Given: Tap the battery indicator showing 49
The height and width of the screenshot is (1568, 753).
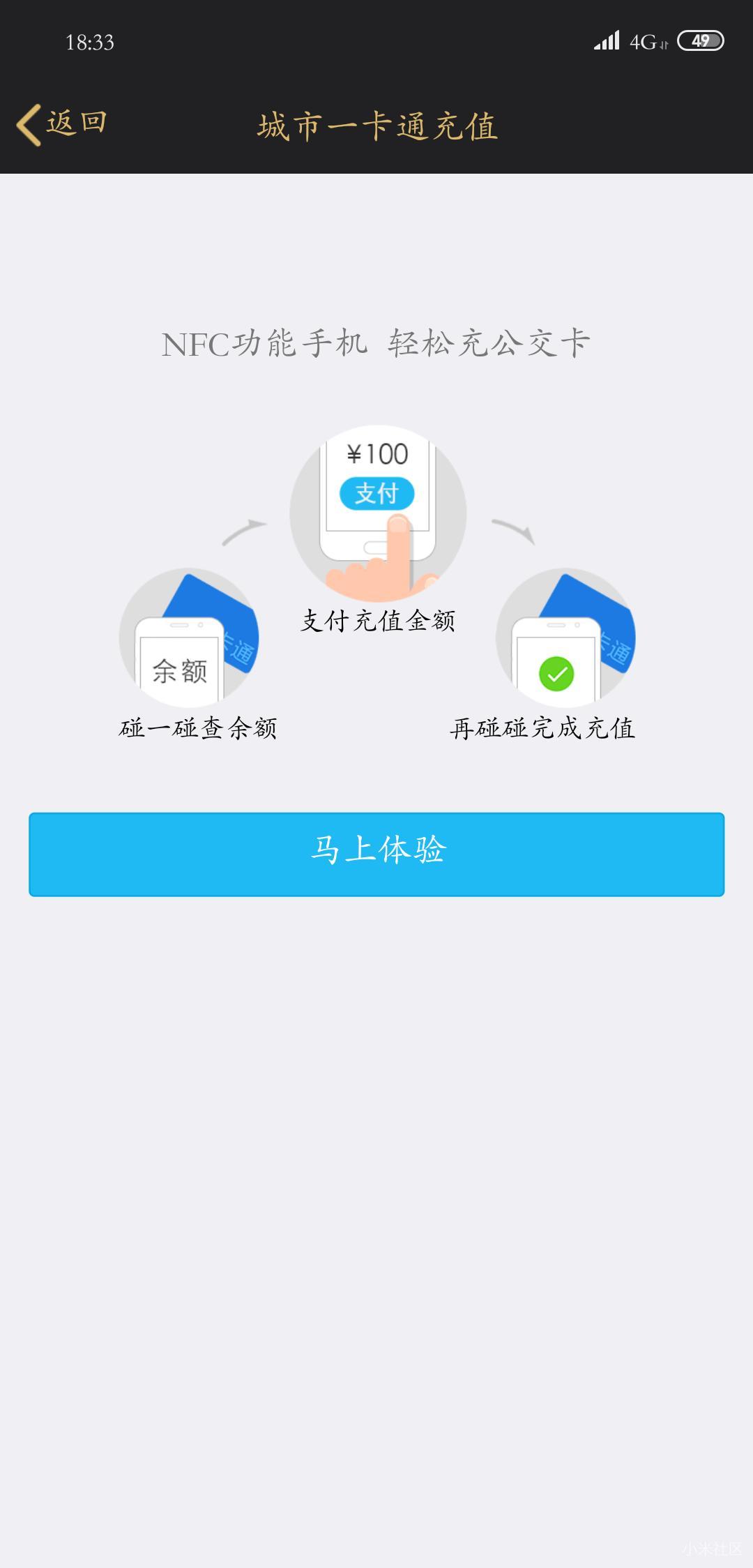Looking at the screenshot, I should [701, 40].
